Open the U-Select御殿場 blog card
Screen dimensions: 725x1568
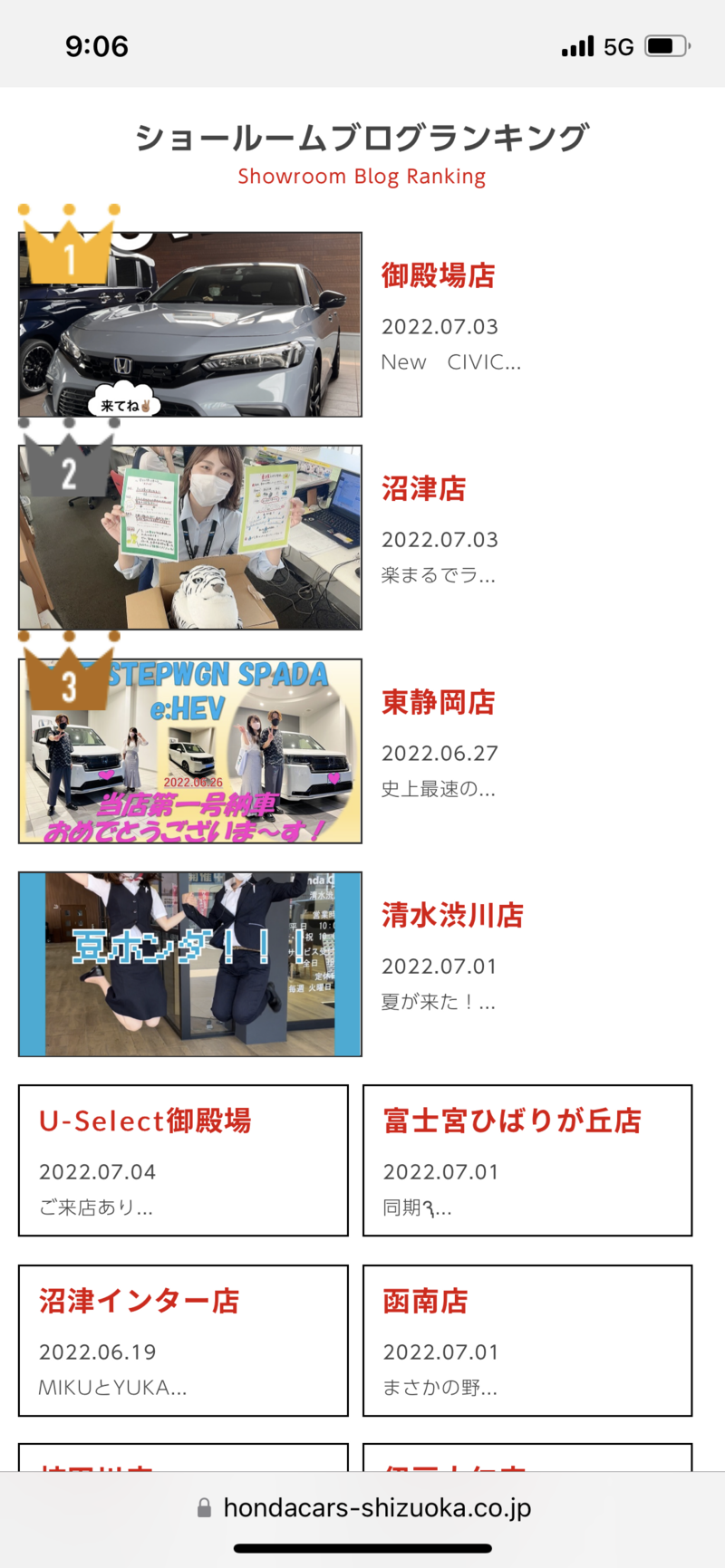183,1159
